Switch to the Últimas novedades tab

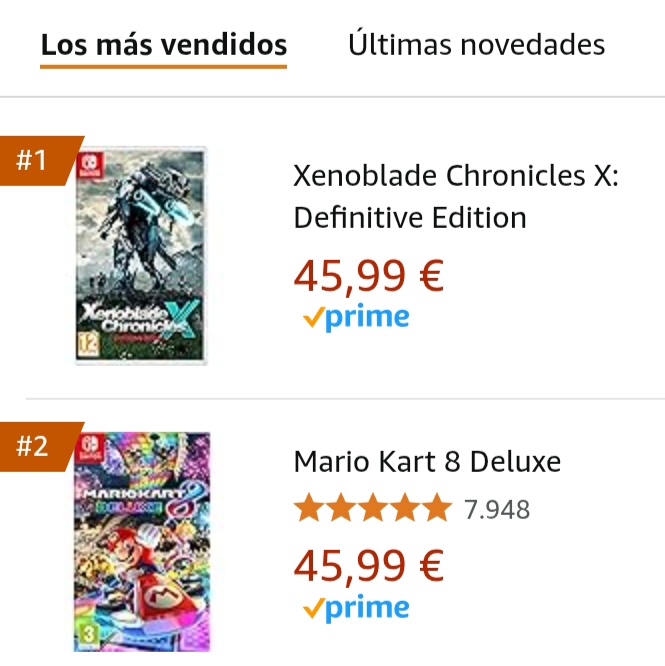pos(476,45)
